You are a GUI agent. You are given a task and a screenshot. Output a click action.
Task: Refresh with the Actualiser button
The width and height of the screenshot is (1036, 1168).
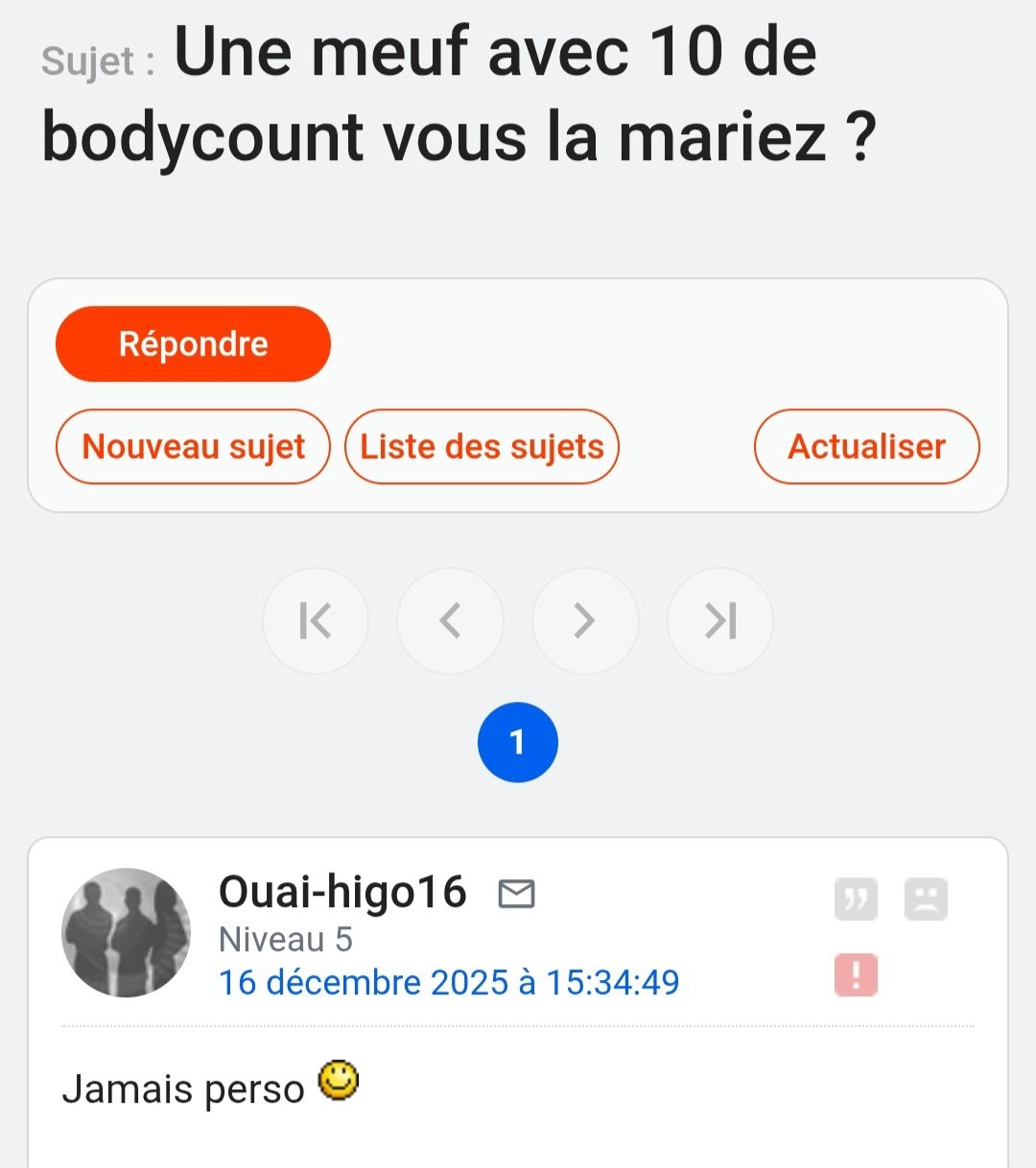[866, 447]
